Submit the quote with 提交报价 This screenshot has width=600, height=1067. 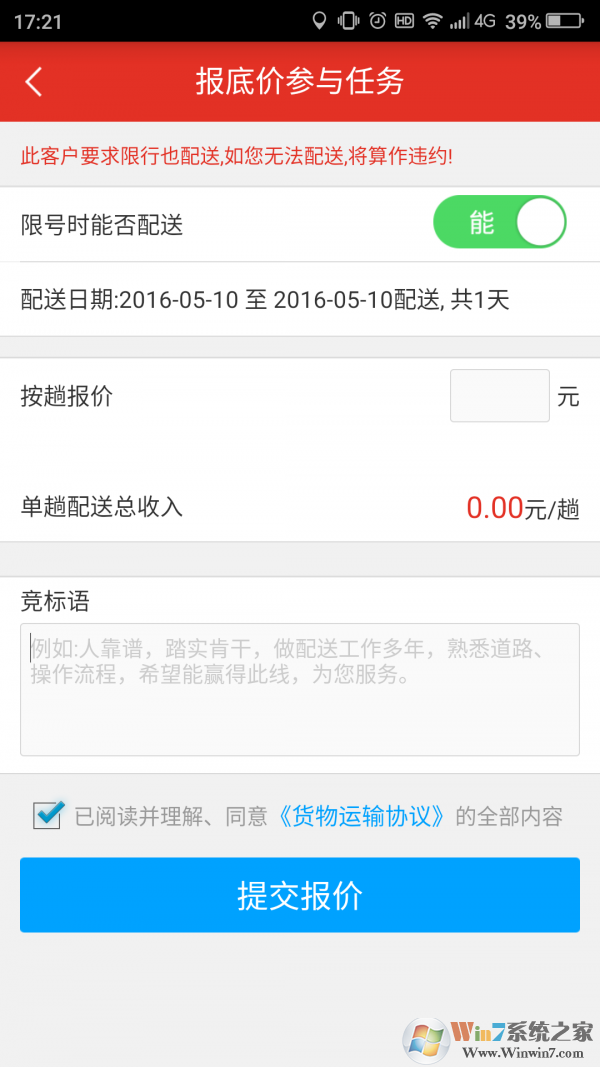pyautogui.click(x=300, y=895)
